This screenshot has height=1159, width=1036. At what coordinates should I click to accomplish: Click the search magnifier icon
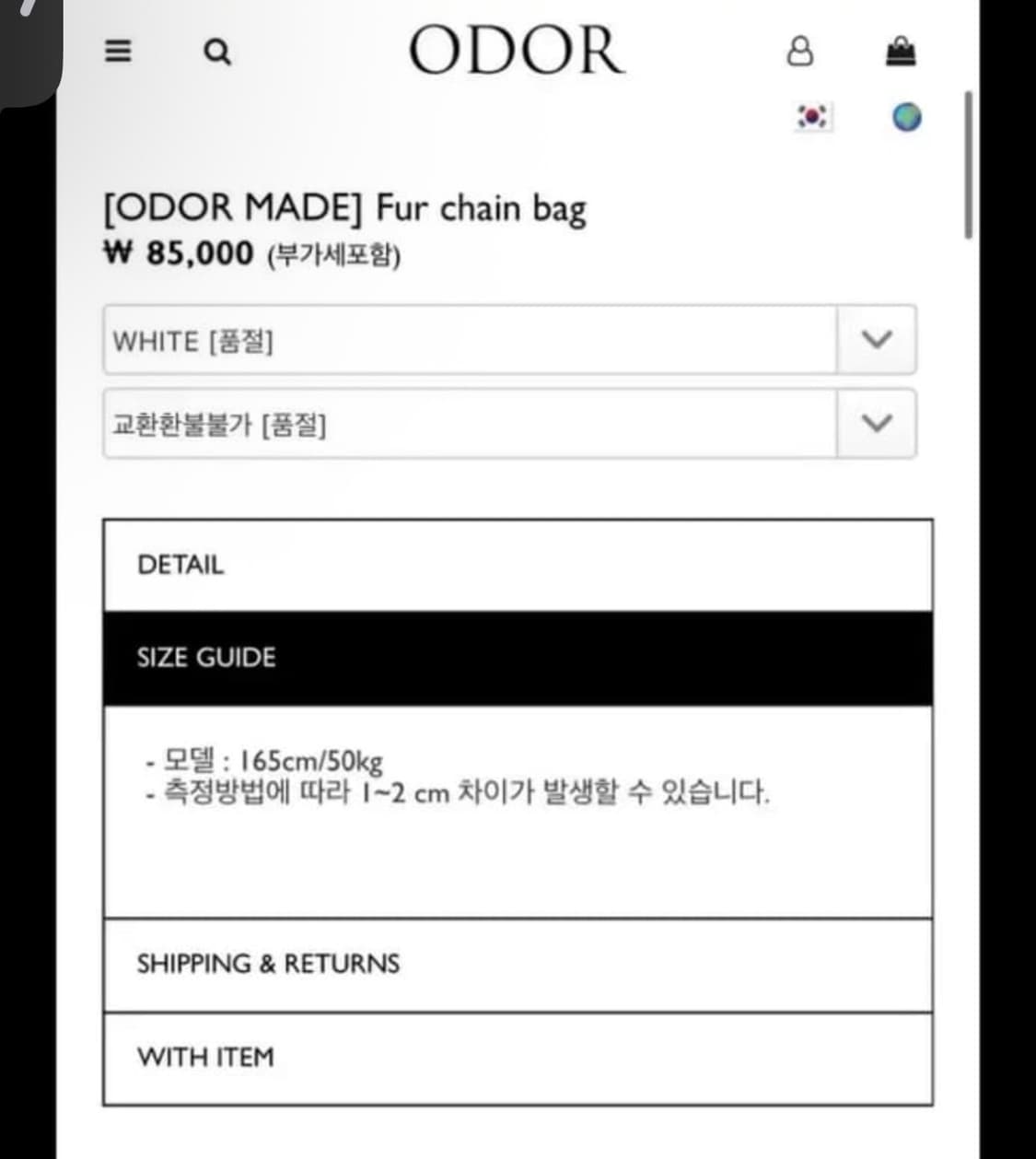pyautogui.click(x=217, y=53)
